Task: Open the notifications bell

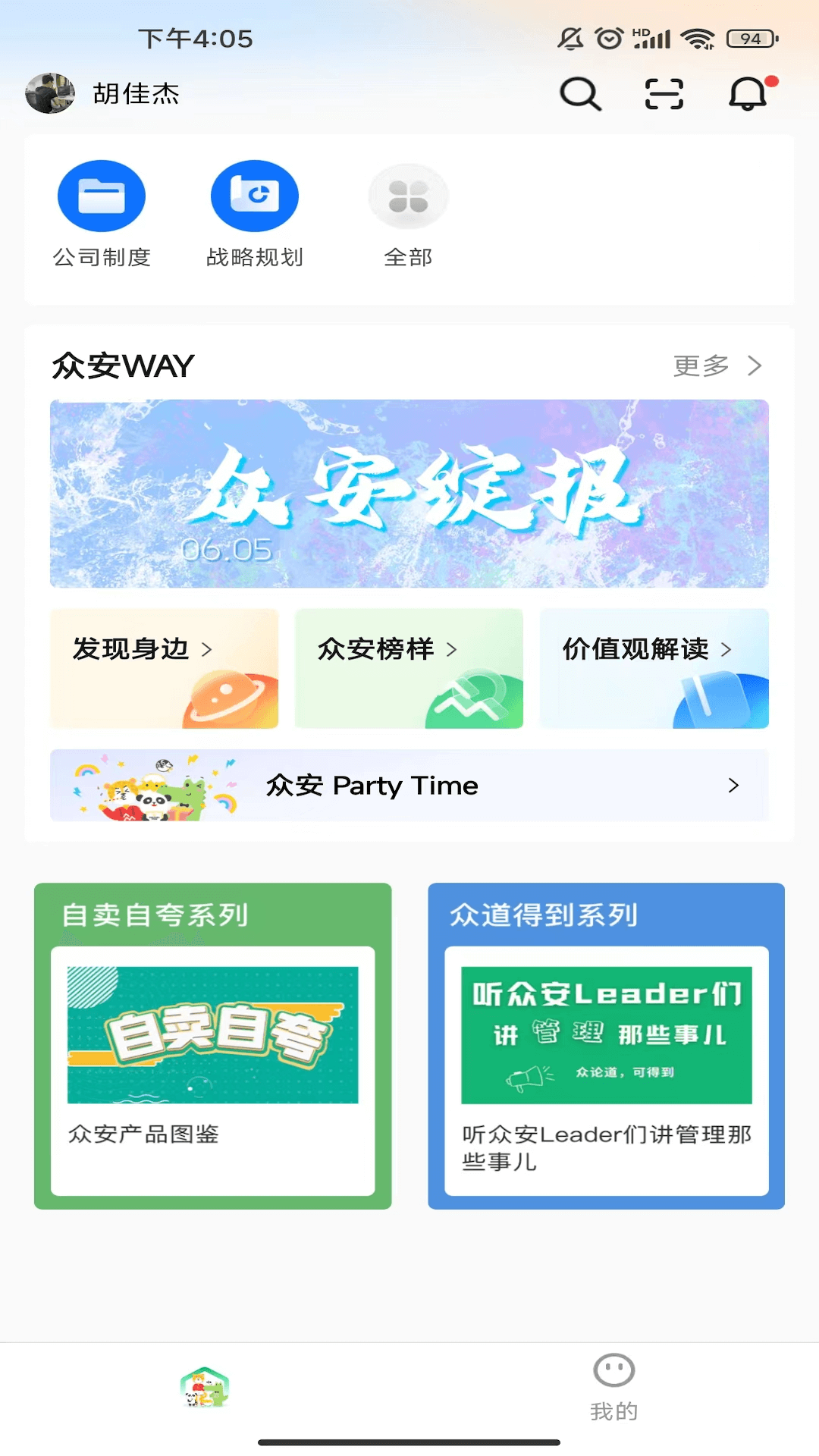Action: point(748,94)
